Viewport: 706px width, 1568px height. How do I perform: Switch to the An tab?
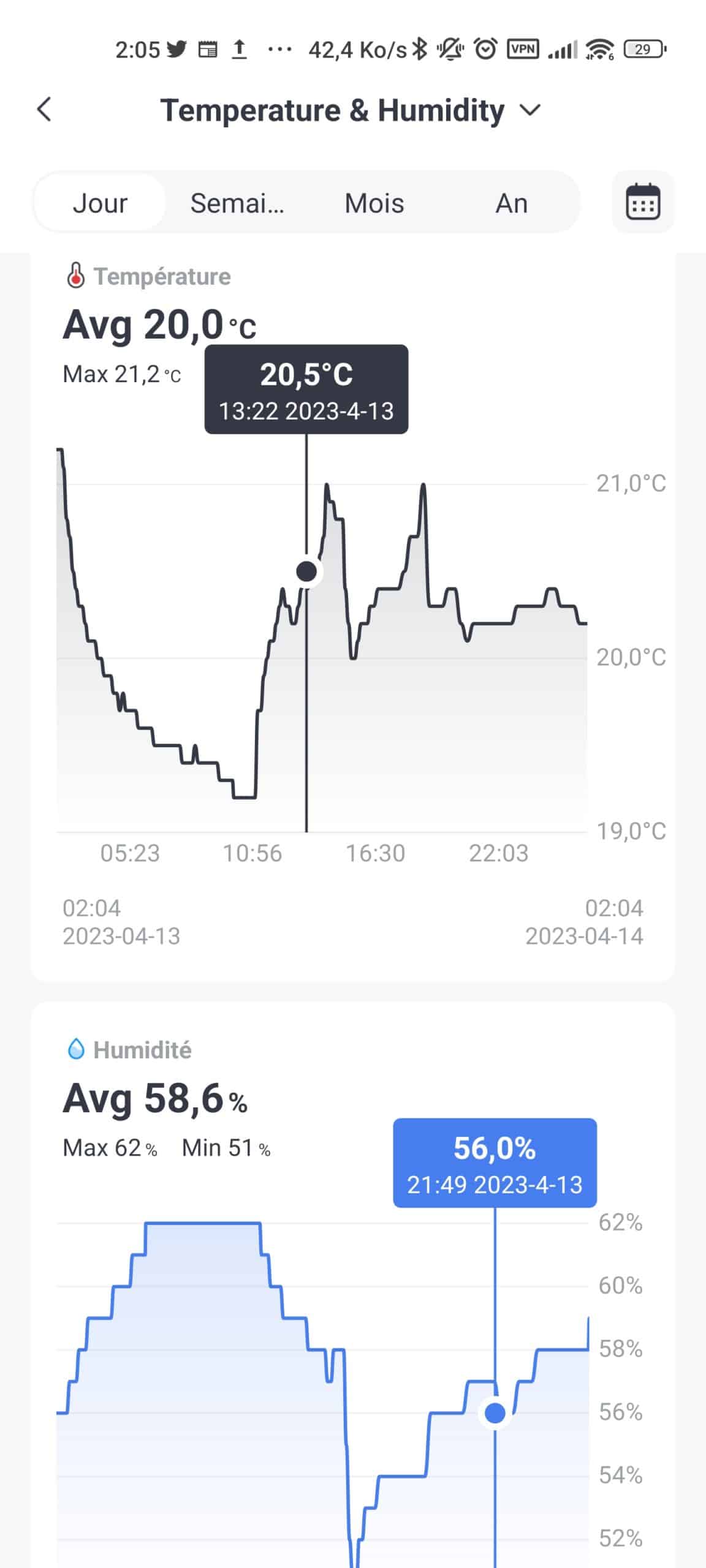pos(512,203)
